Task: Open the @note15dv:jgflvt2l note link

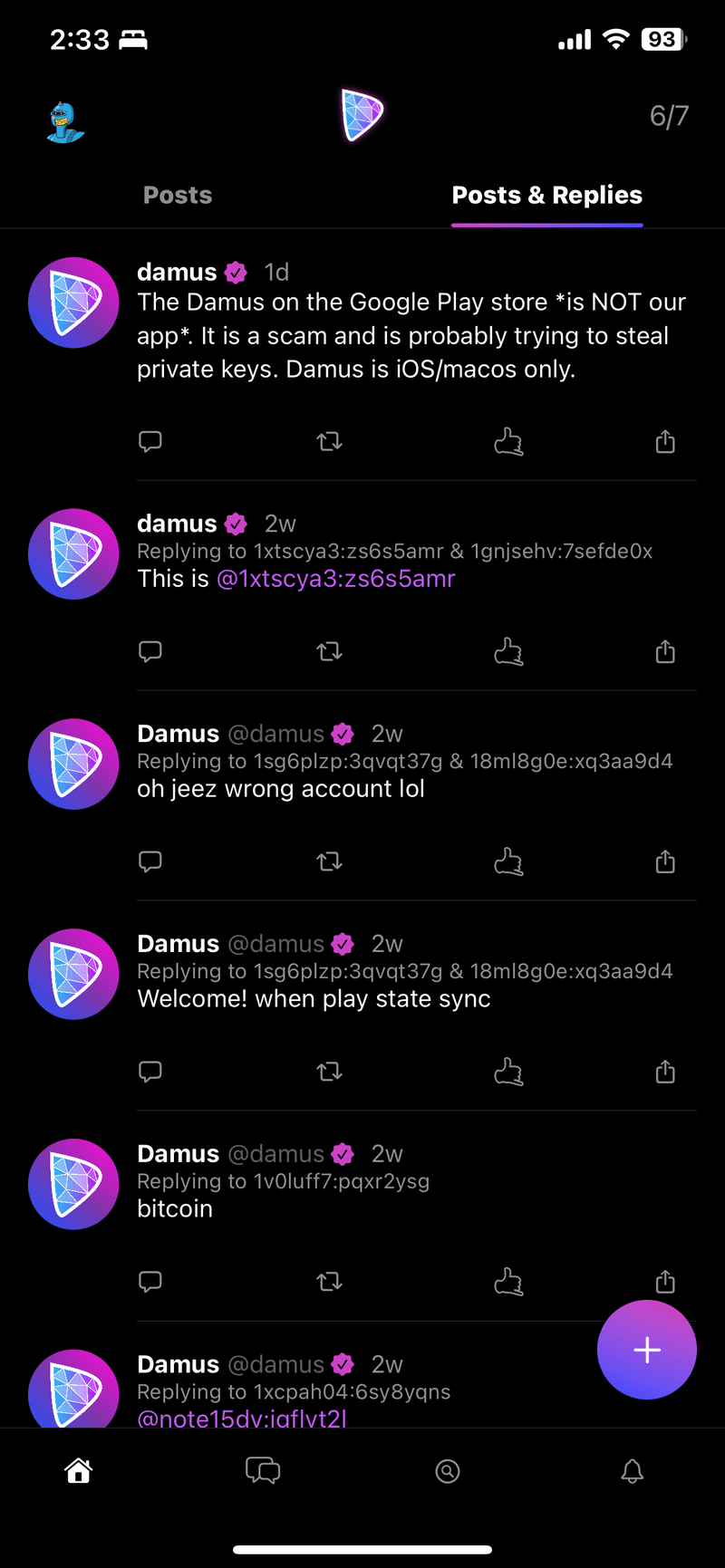Action: [x=242, y=1418]
